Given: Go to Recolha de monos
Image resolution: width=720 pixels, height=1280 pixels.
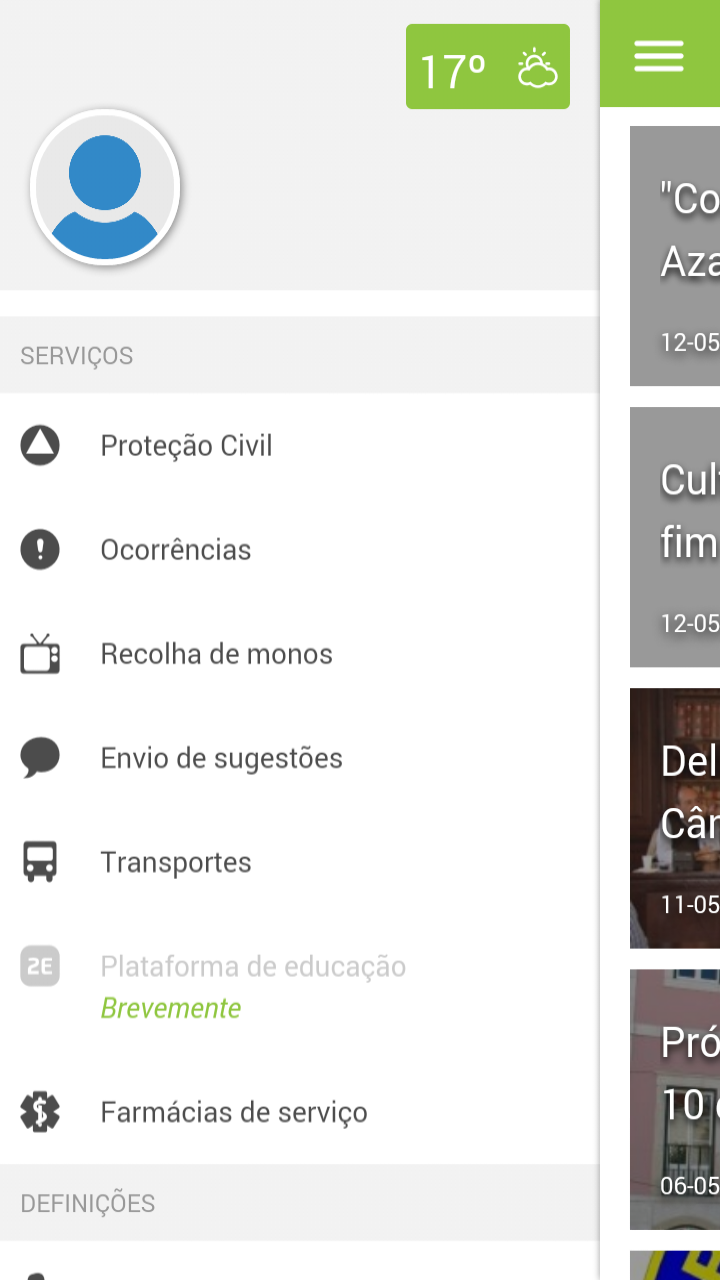Looking at the screenshot, I should (x=216, y=654).
